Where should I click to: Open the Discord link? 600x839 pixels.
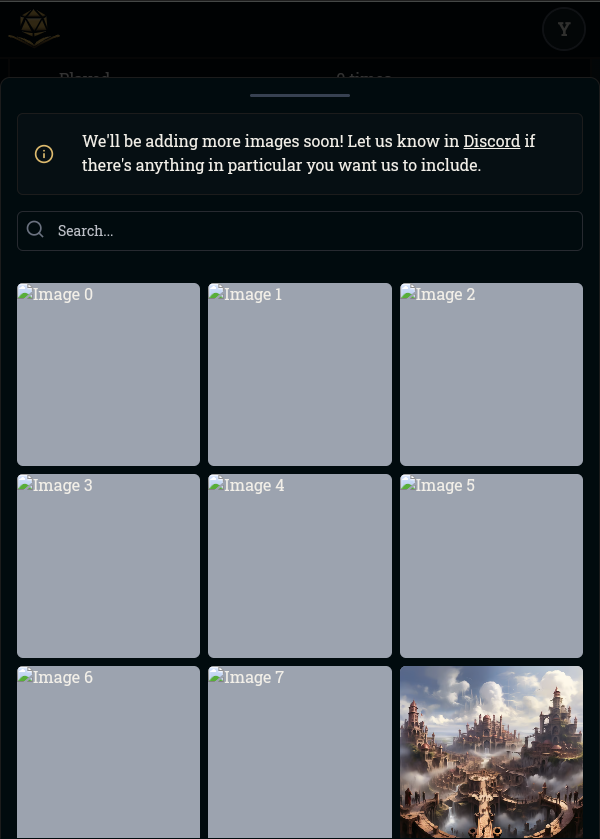click(491, 141)
